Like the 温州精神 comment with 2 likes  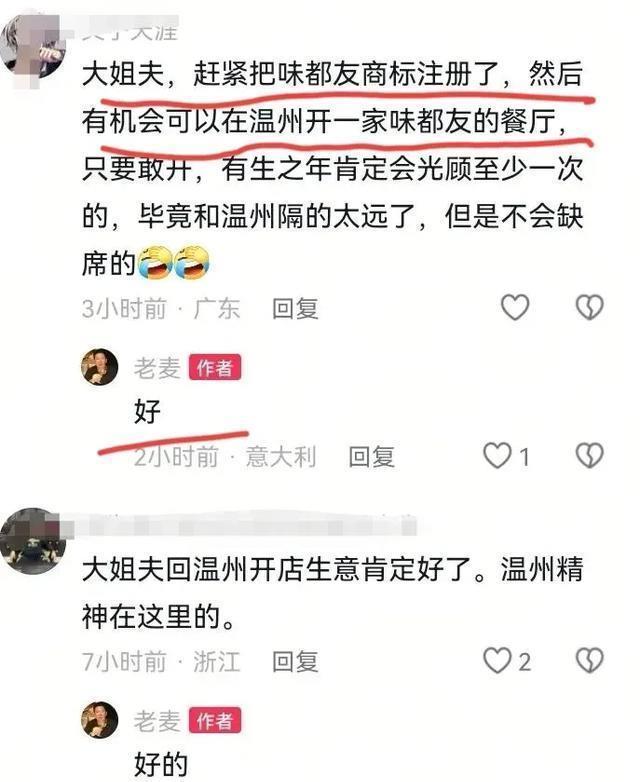coord(498,660)
